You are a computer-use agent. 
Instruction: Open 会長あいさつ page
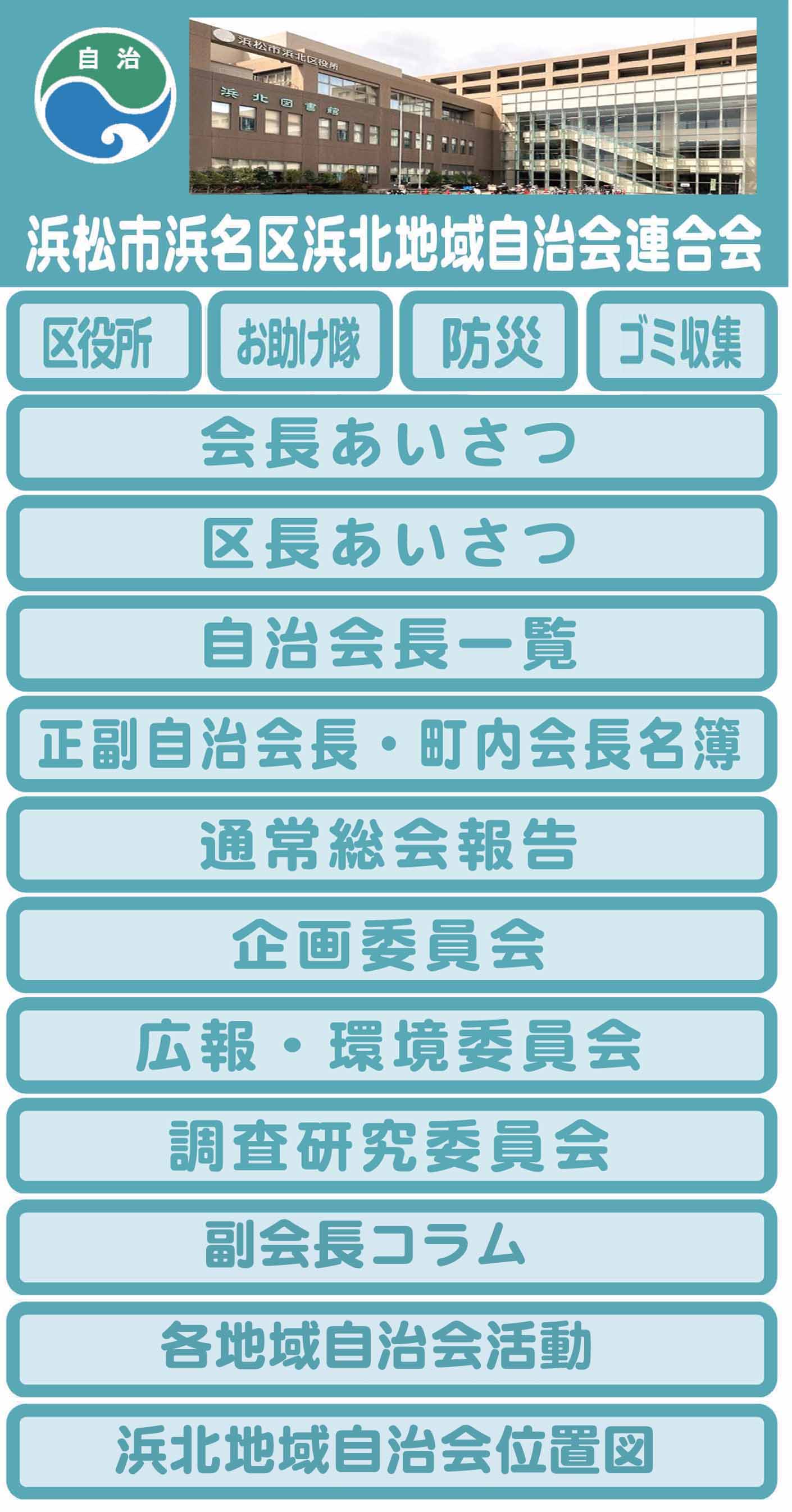coord(392,443)
